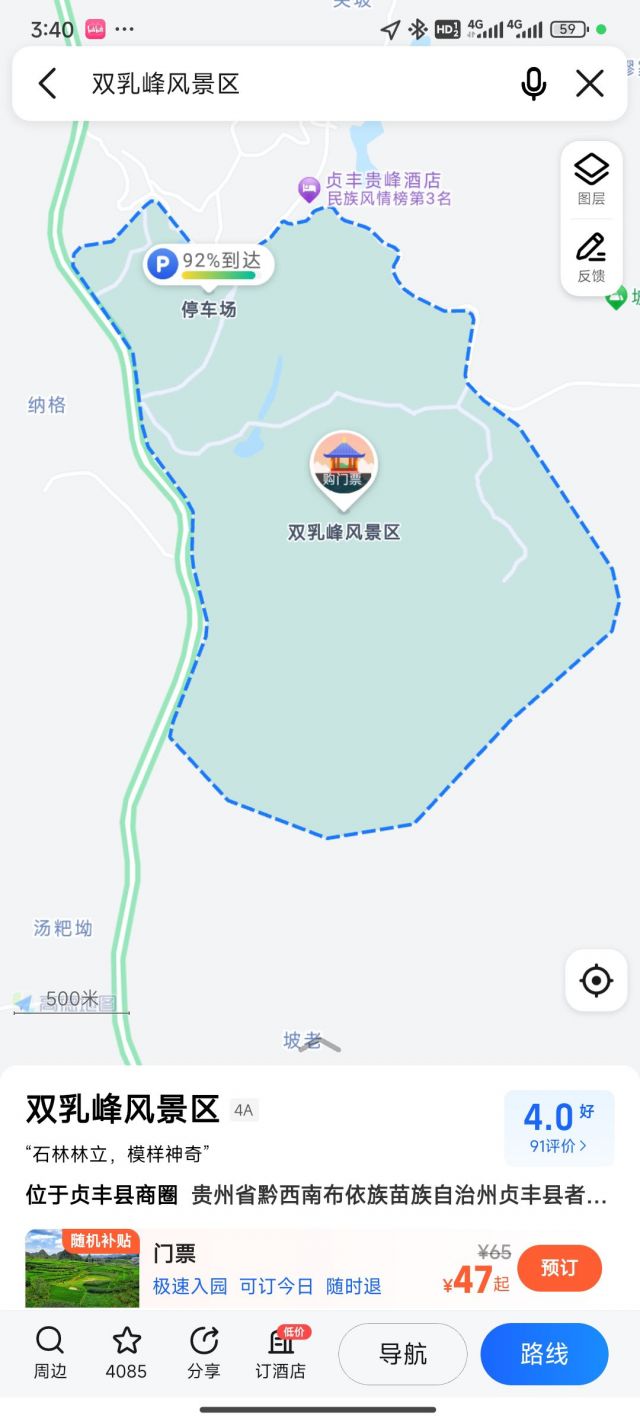The image size is (640, 1422).
Task: Recenter the map on my location
Action: tap(596, 981)
